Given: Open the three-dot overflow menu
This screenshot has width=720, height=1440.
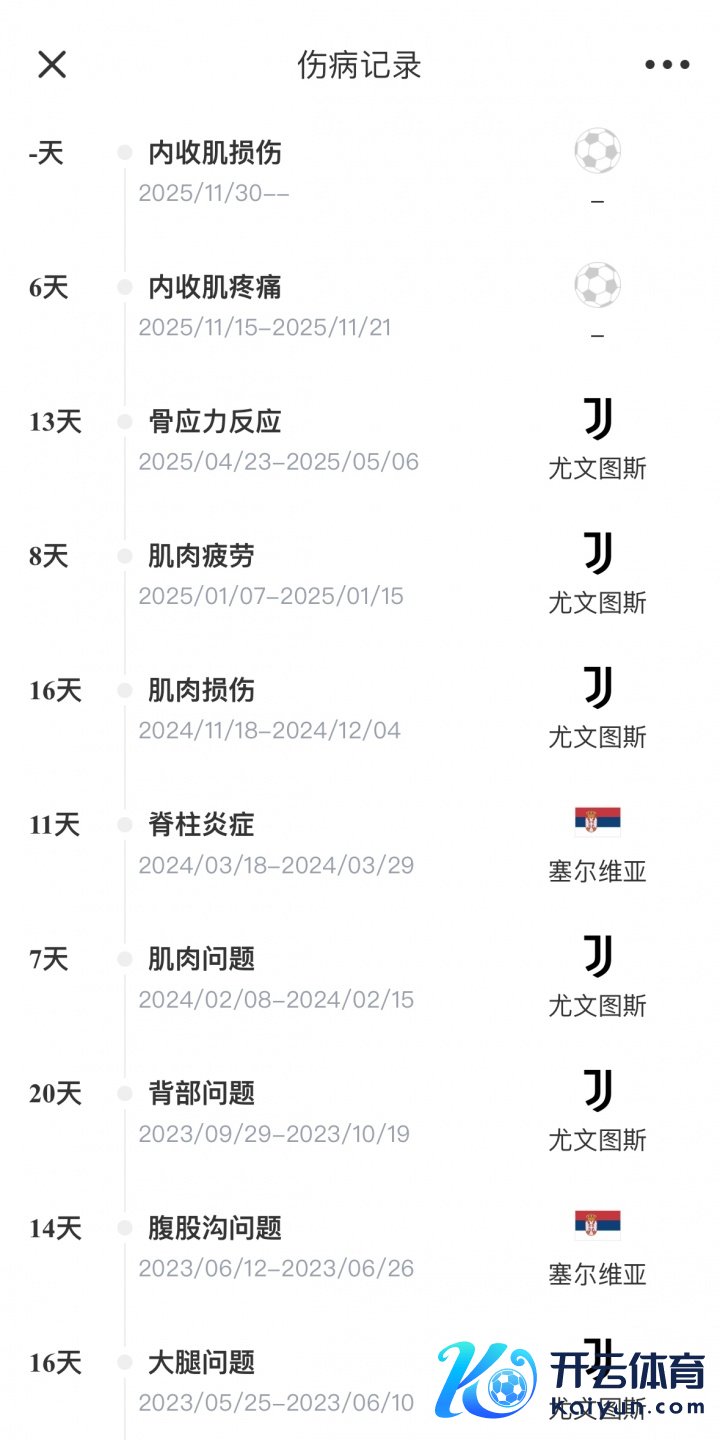Looking at the screenshot, I should point(667,65).
